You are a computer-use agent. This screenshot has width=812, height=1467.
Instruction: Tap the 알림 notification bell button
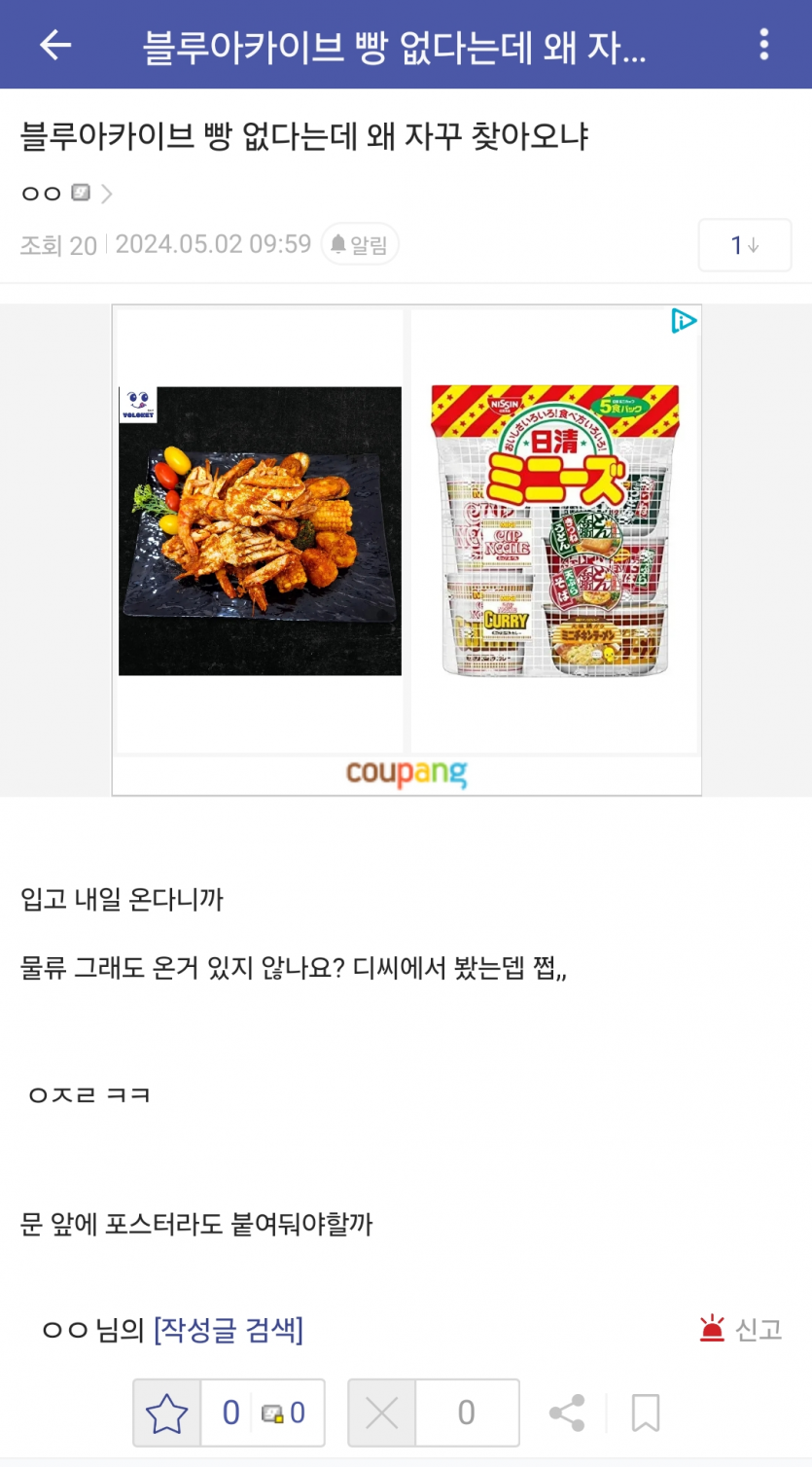(x=359, y=244)
